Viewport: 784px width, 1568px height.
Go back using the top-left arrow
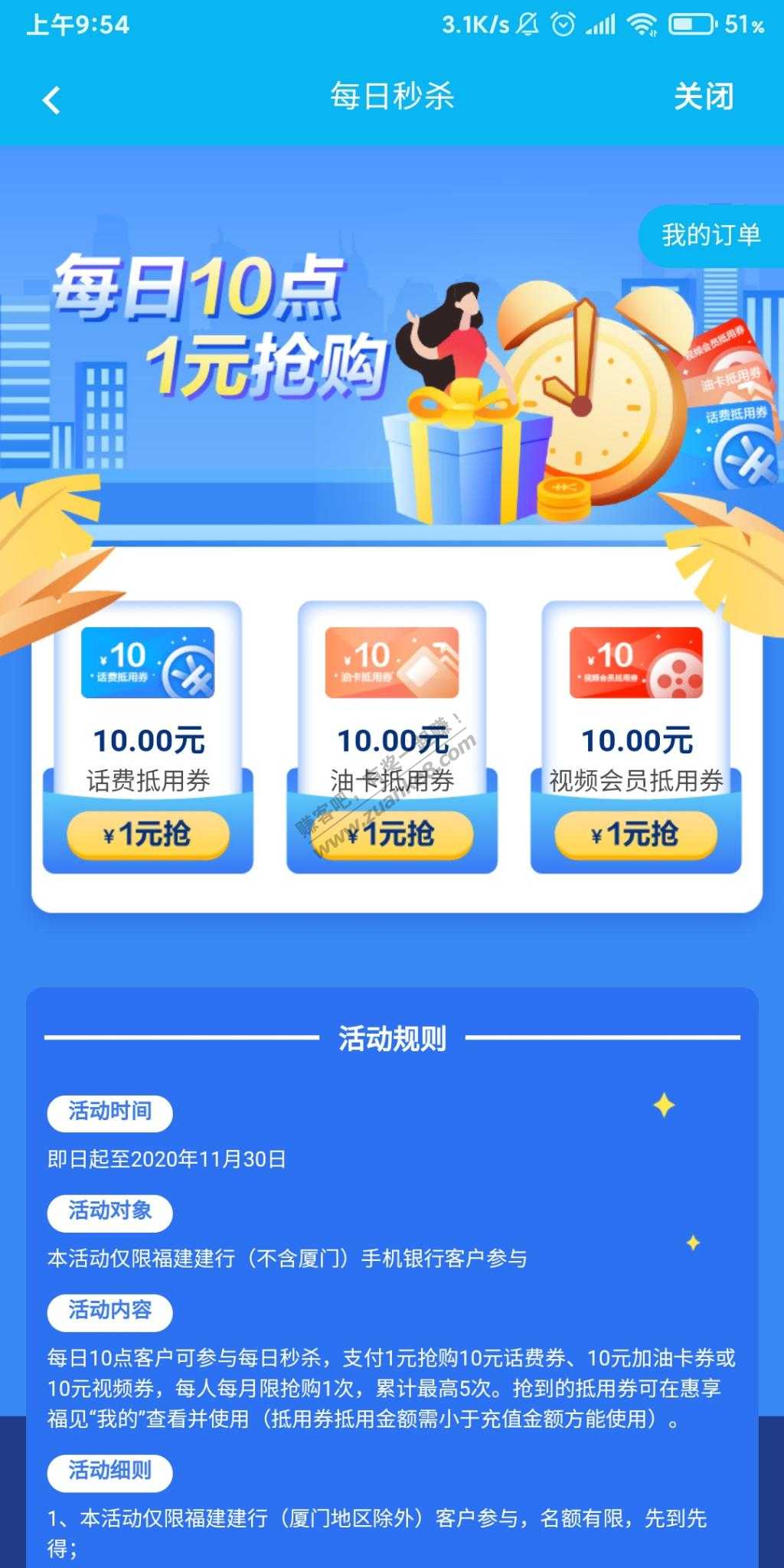pyautogui.click(x=51, y=100)
